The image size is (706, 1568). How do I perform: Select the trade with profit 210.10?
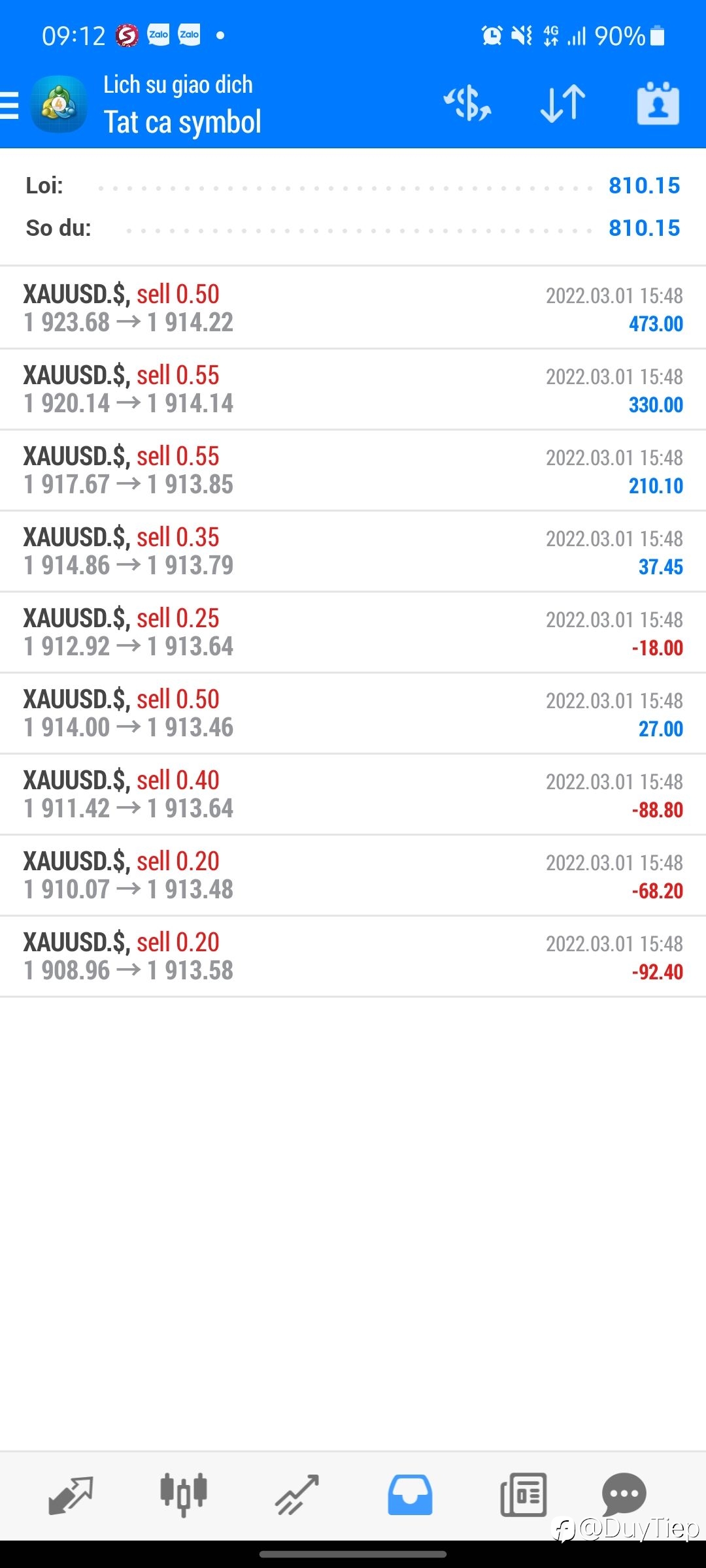click(353, 470)
